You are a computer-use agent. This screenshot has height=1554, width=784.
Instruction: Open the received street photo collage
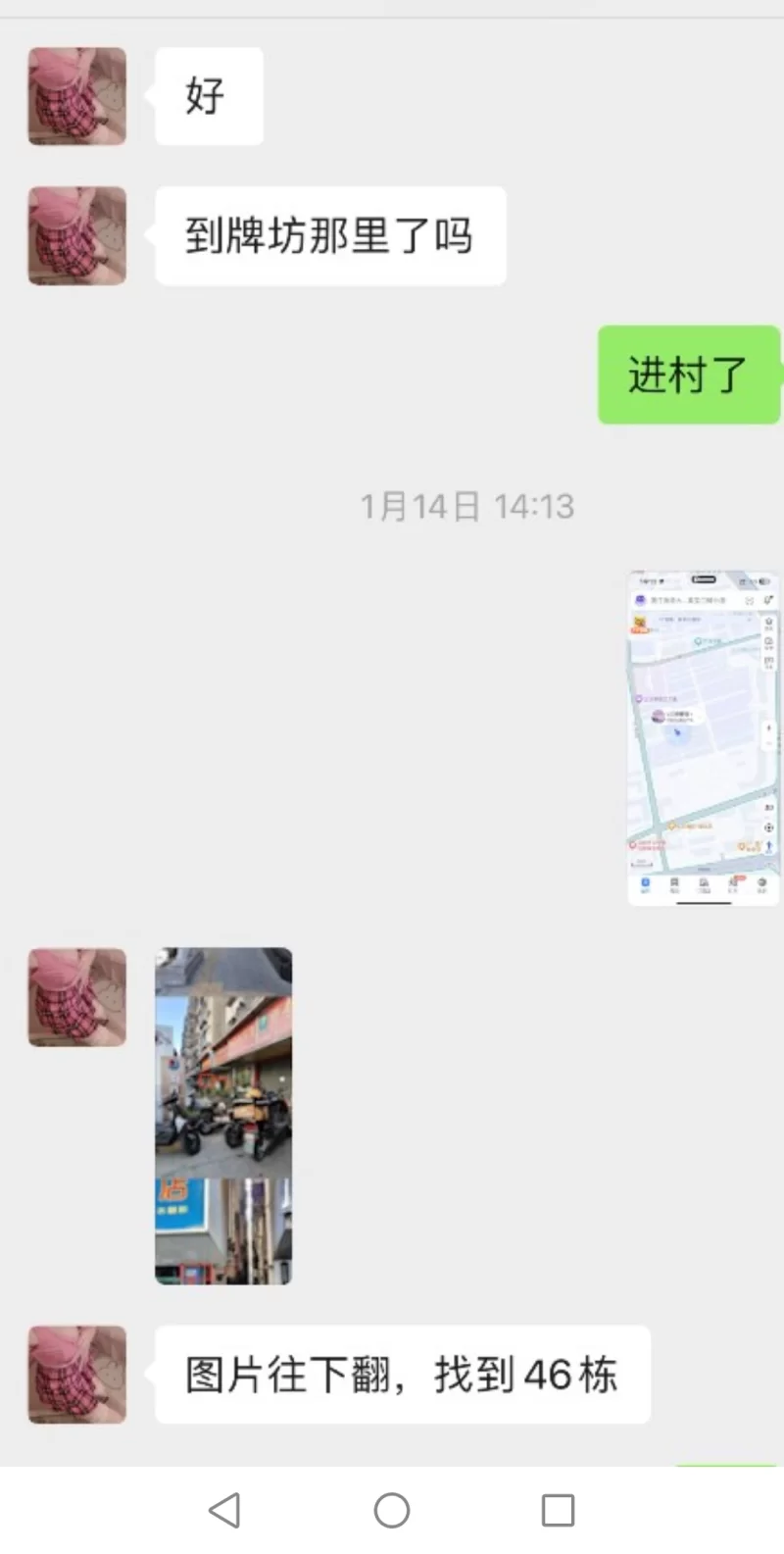pyautogui.click(x=223, y=1116)
